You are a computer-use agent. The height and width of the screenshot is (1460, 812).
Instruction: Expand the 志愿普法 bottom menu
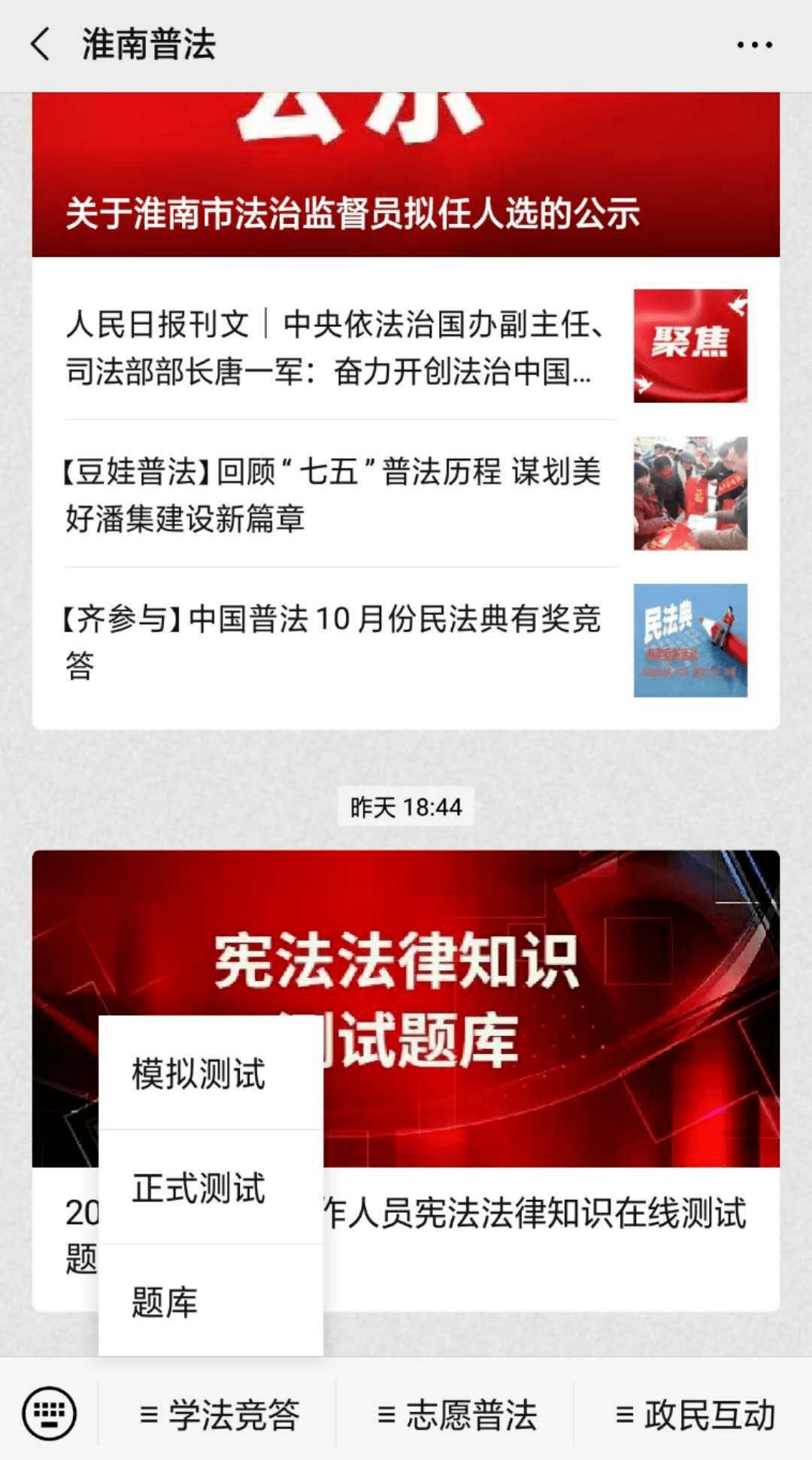pyautogui.click(x=456, y=1414)
